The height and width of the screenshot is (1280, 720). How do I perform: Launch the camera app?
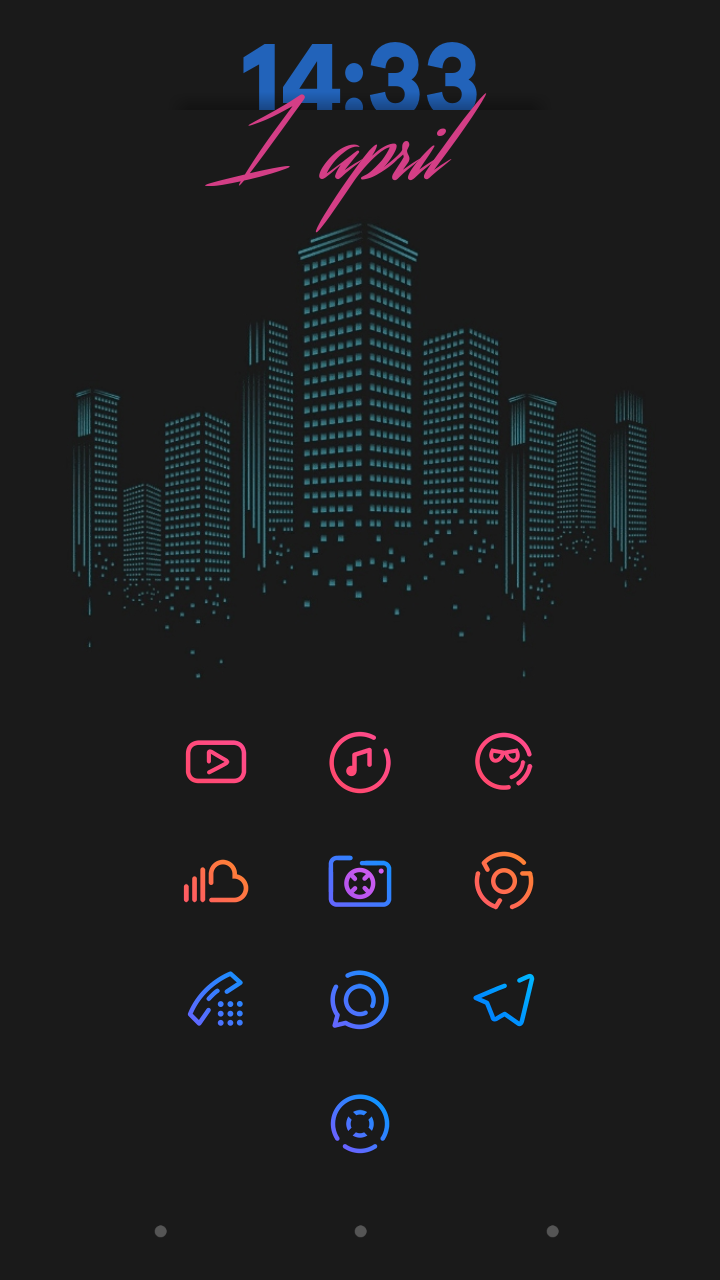click(360, 882)
